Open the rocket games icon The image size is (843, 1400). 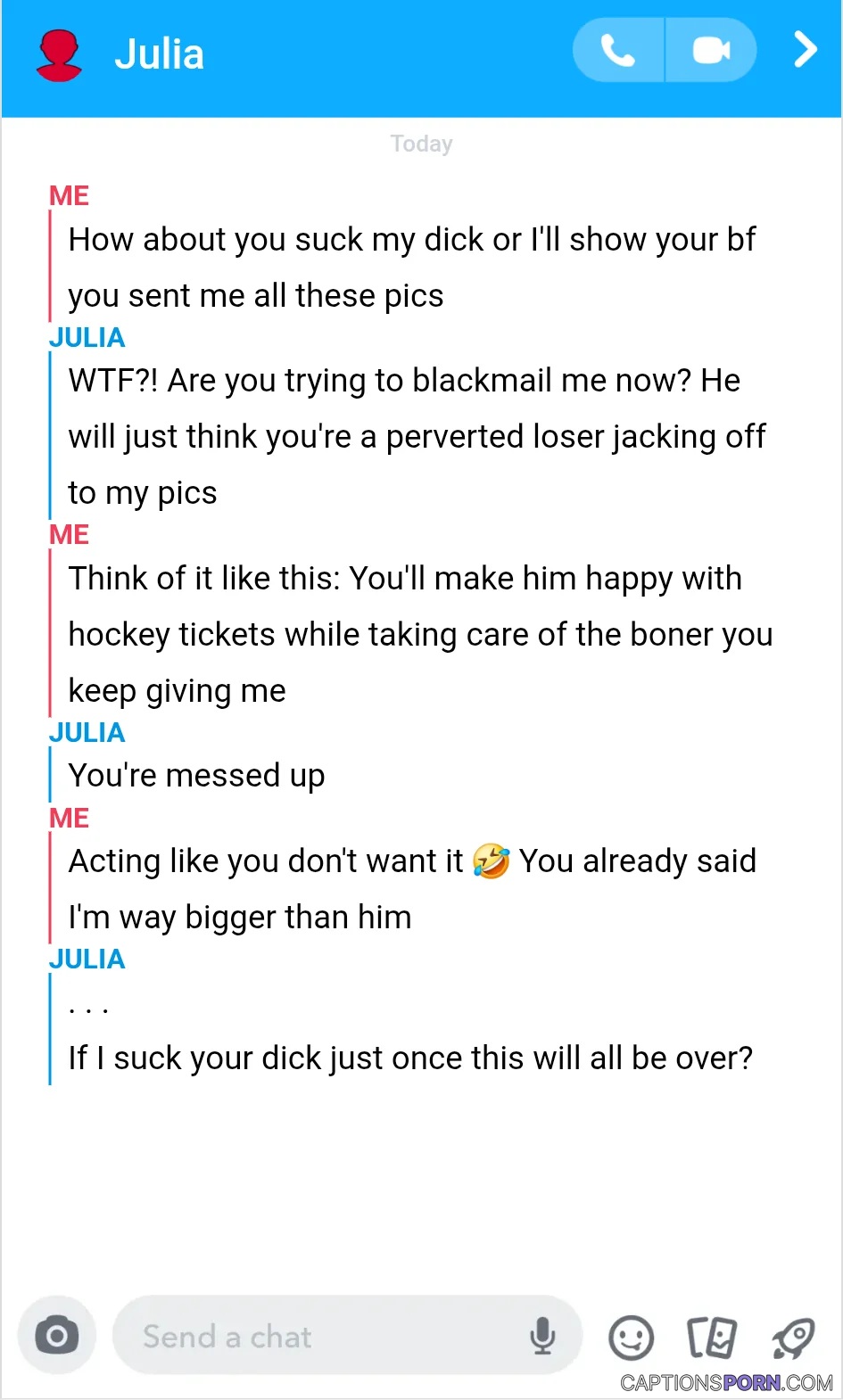tap(793, 1338)
